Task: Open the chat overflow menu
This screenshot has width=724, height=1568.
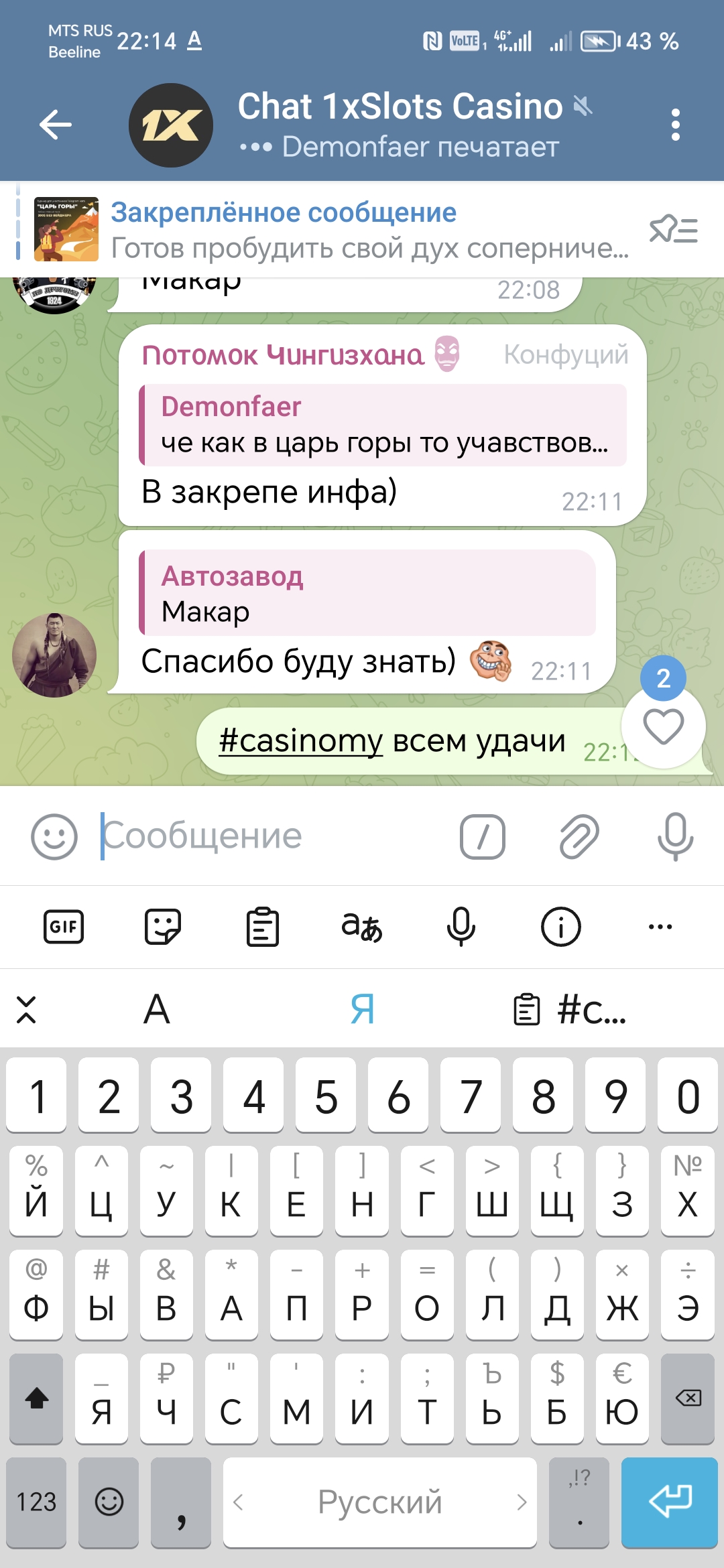Action: click(x=675, y=125)
